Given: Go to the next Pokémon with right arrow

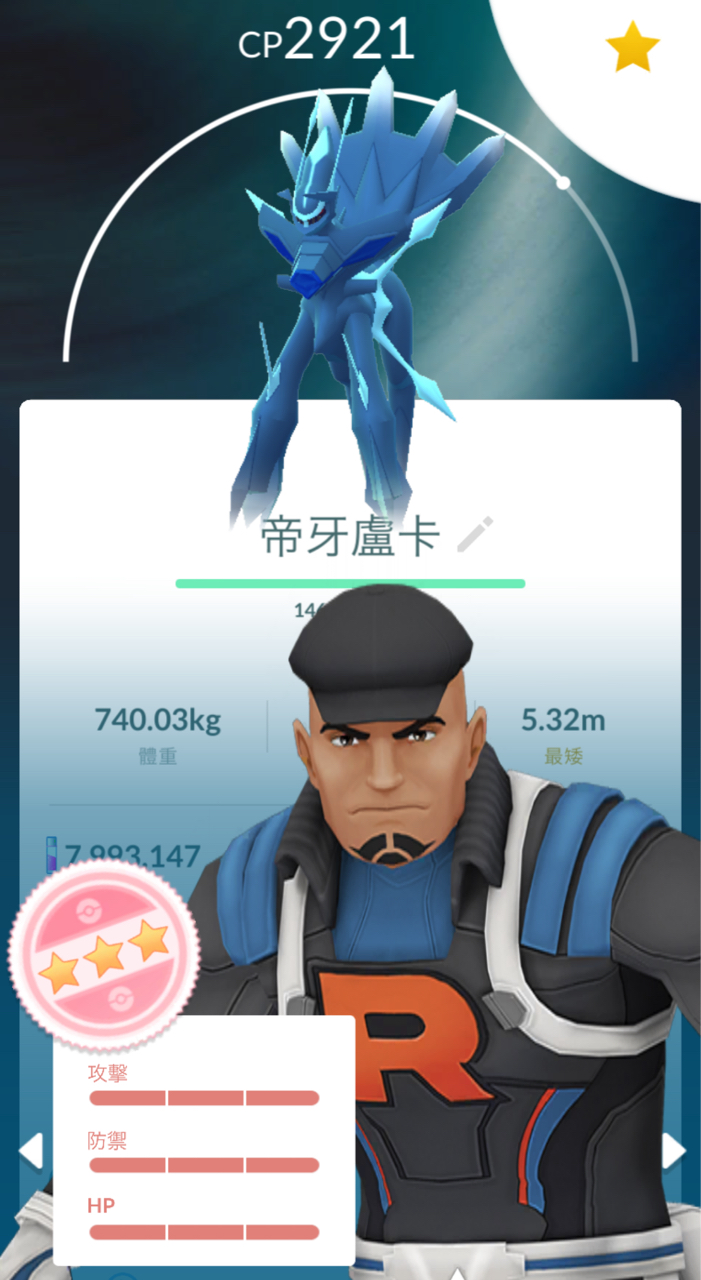Looking at the screenshot, I should pyautogui.click(x=673, y=1151).
